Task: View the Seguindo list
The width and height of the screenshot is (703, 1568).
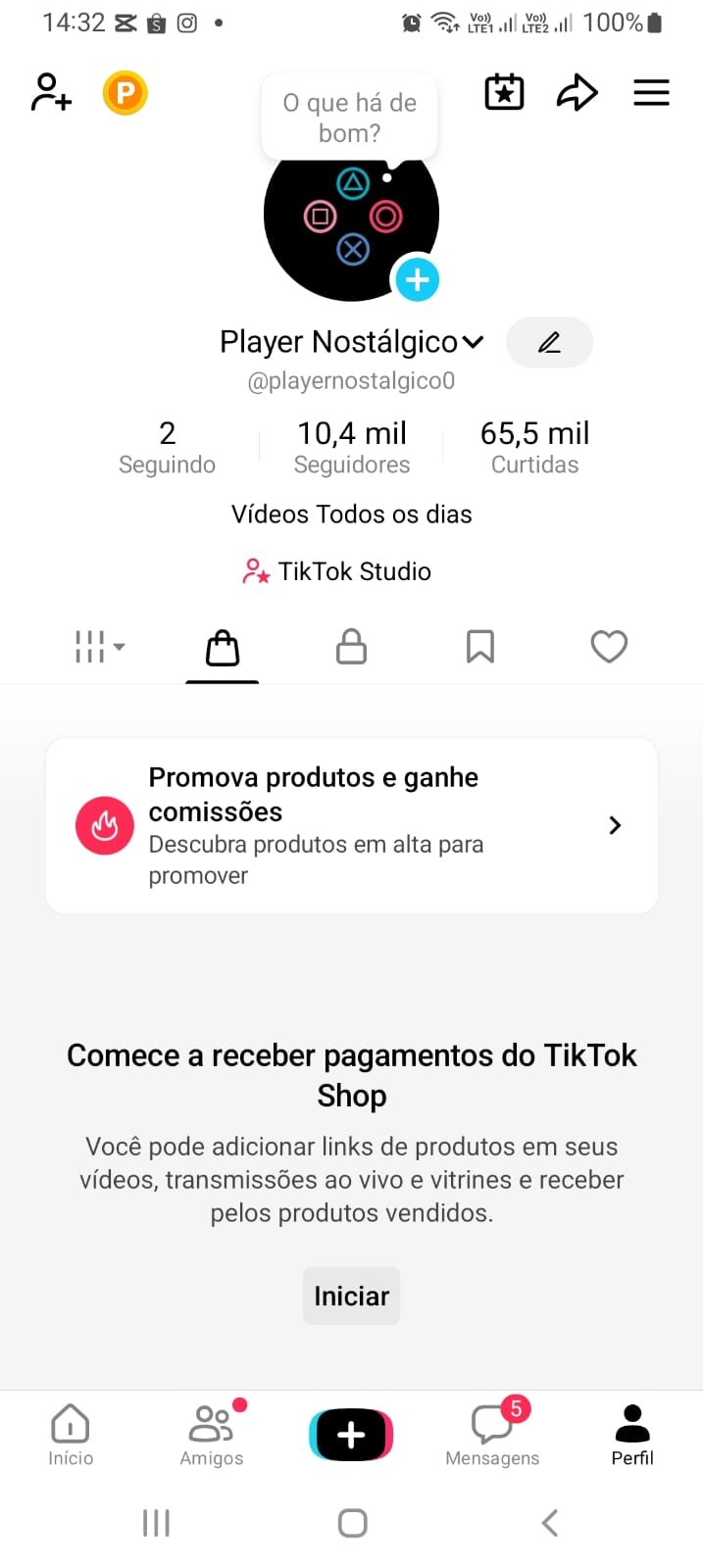Action: coord(167,447)
